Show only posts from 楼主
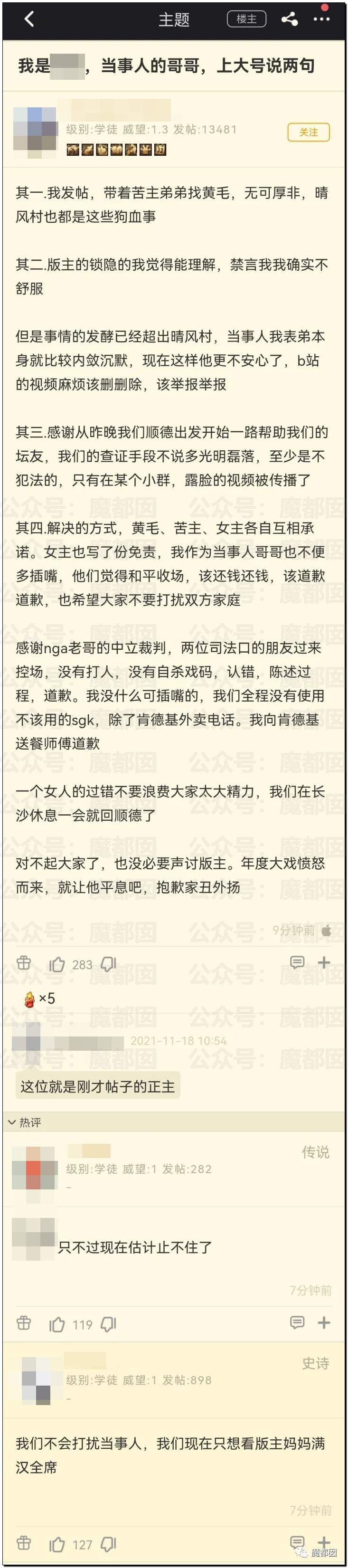 click(x=246, y=19)
